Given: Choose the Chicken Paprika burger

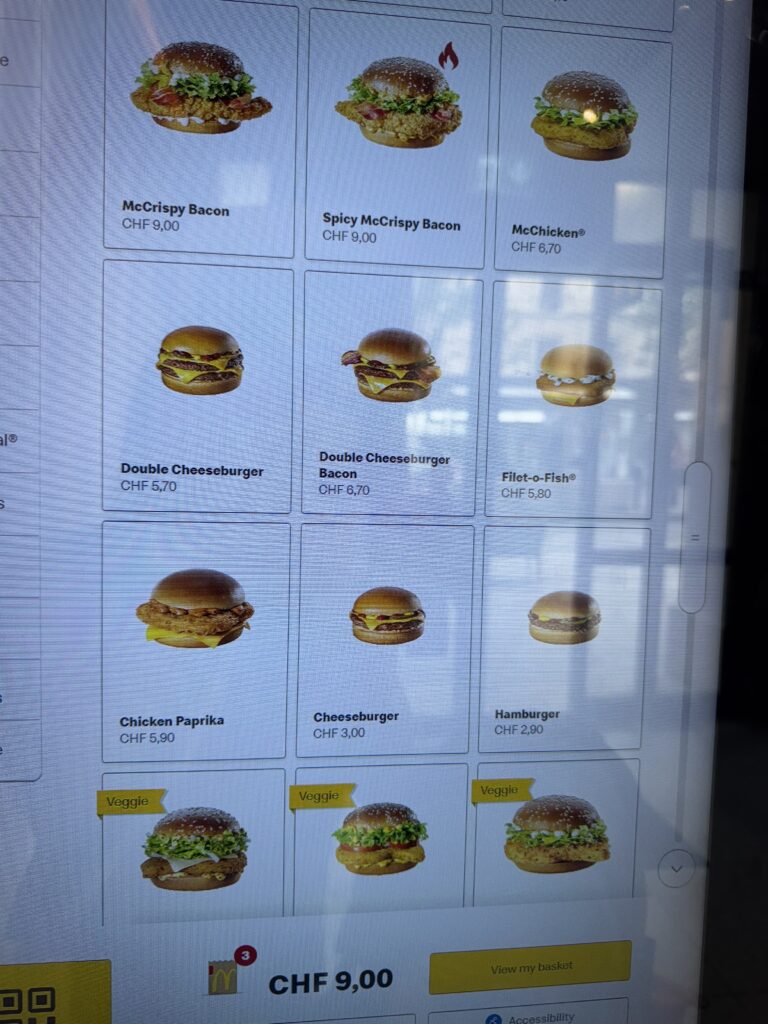Looking at the screenshot, I should pos(195,640).
